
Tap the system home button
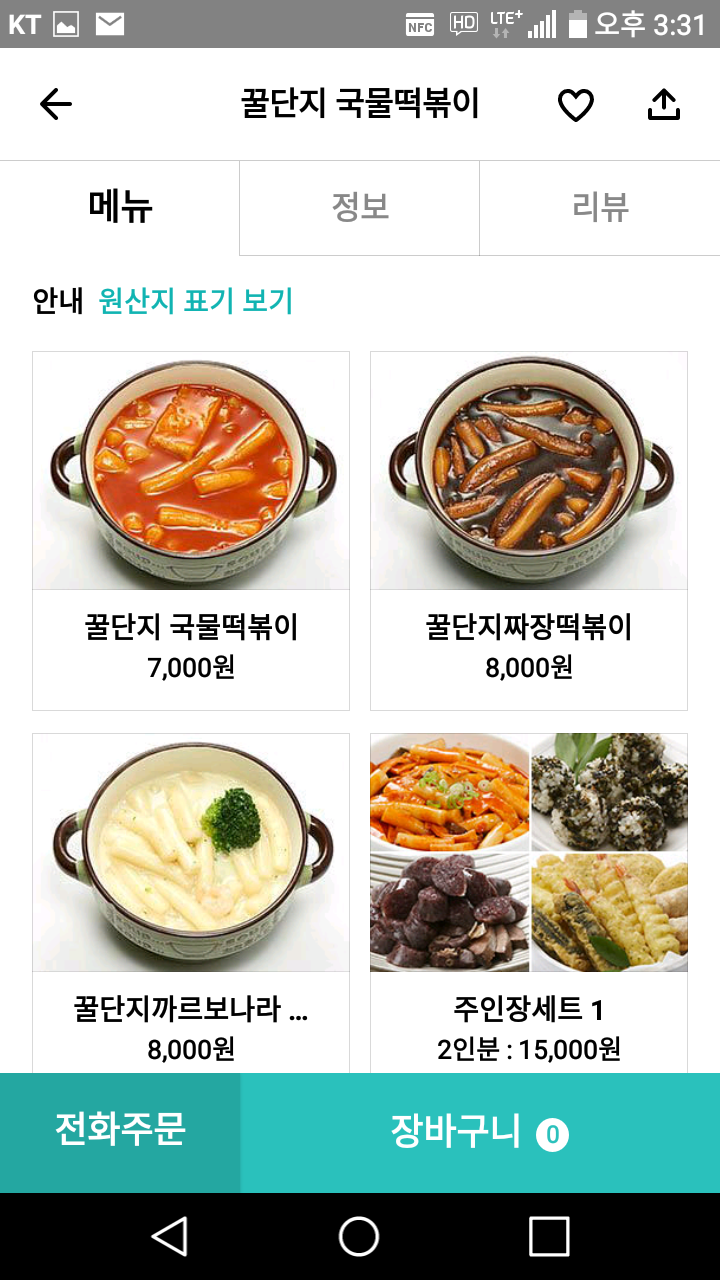(359, 1236)
